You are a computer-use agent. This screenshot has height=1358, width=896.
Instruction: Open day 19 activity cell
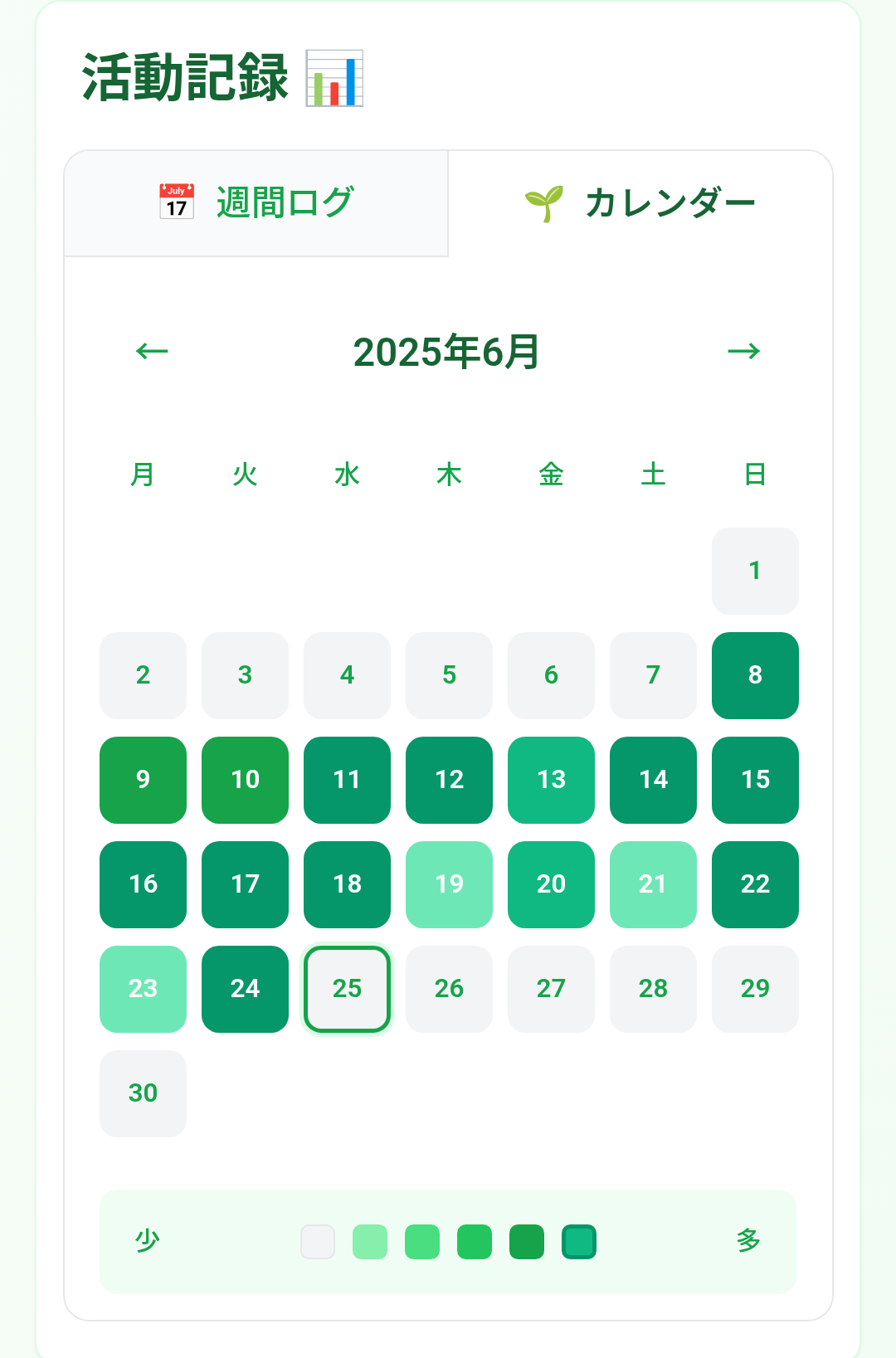[449, 884]
